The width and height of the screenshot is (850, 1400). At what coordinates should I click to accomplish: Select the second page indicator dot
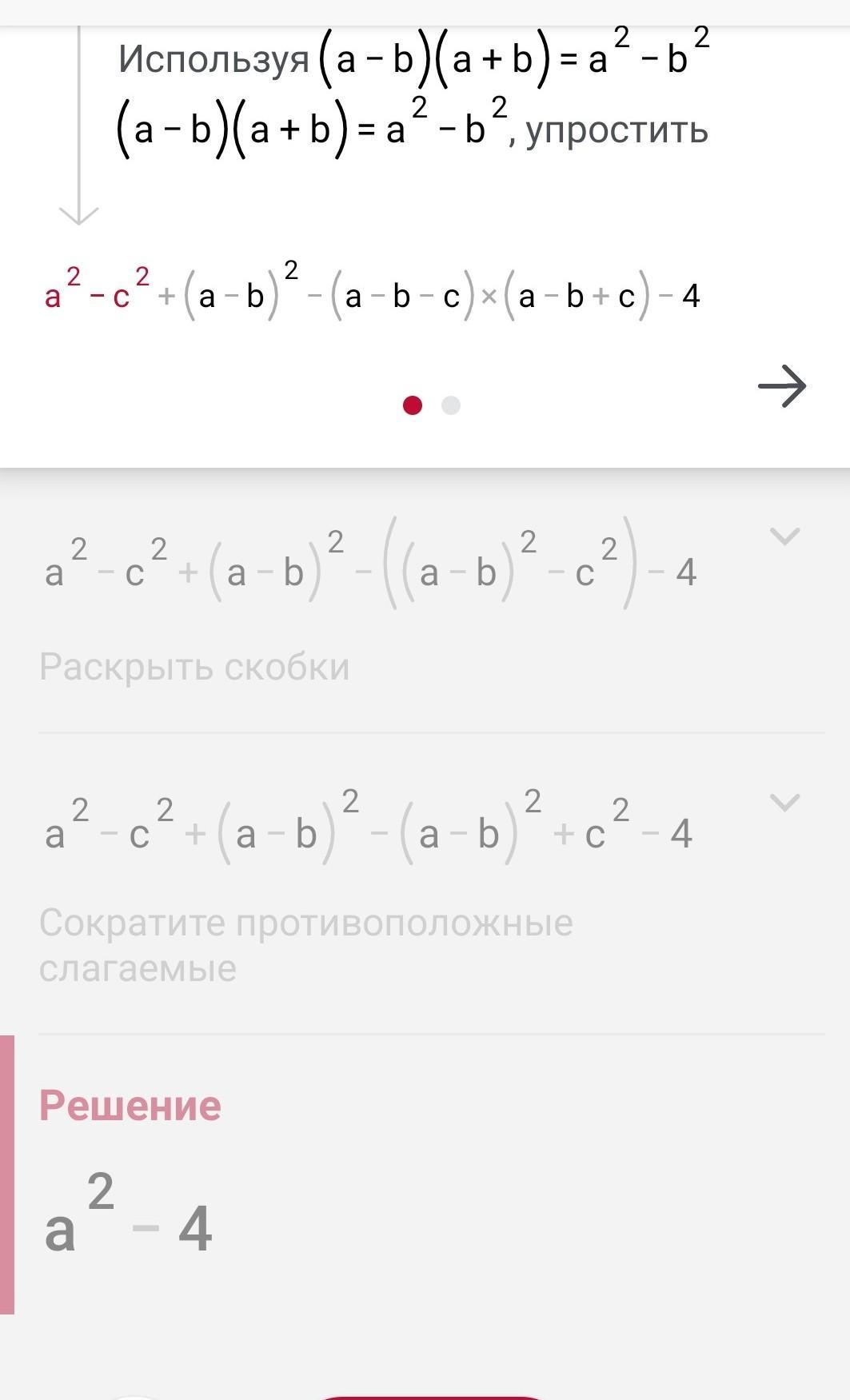click(451, 405)
